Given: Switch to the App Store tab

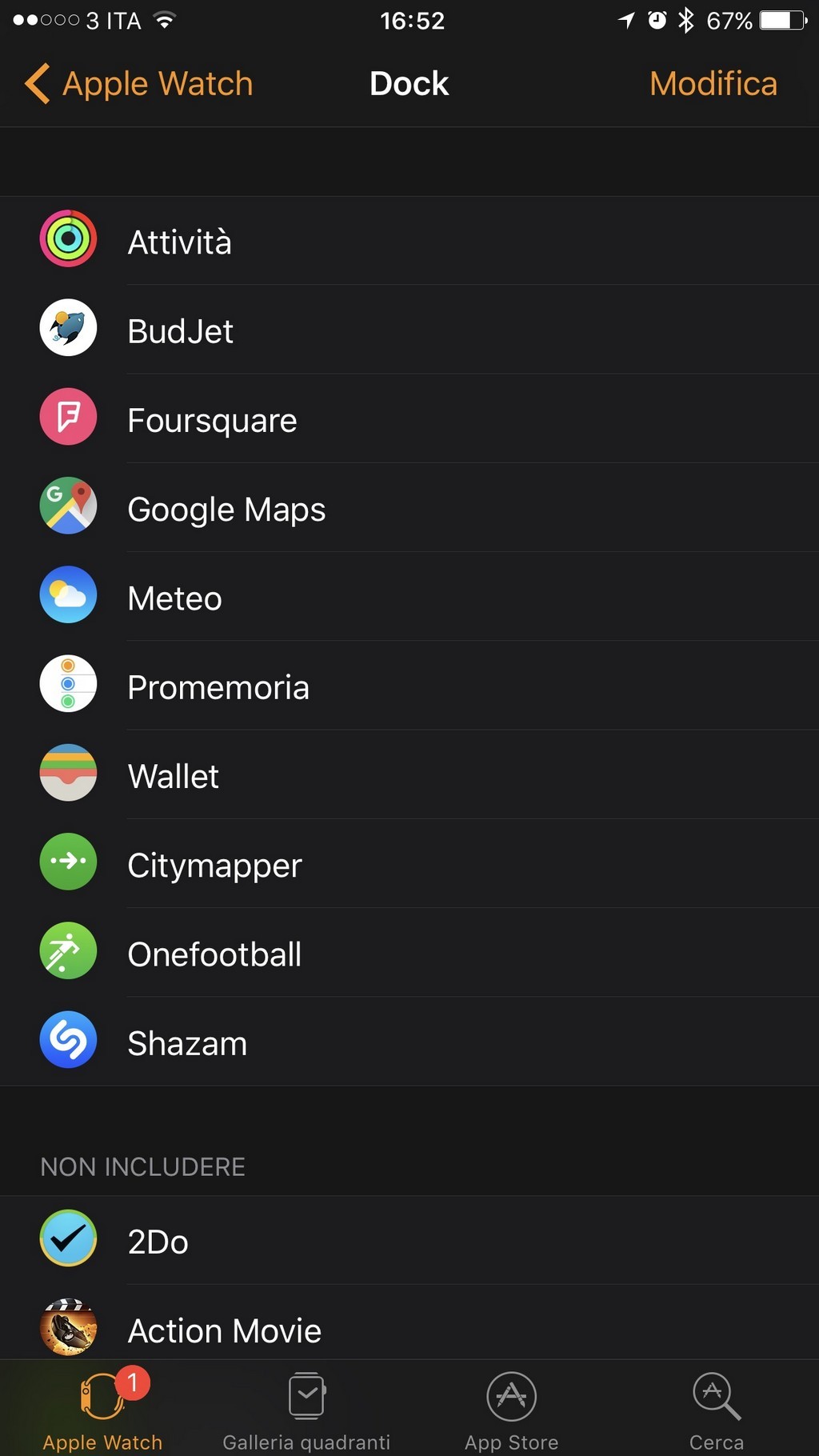Looking at the screenshot, I should coord(511,1410).
